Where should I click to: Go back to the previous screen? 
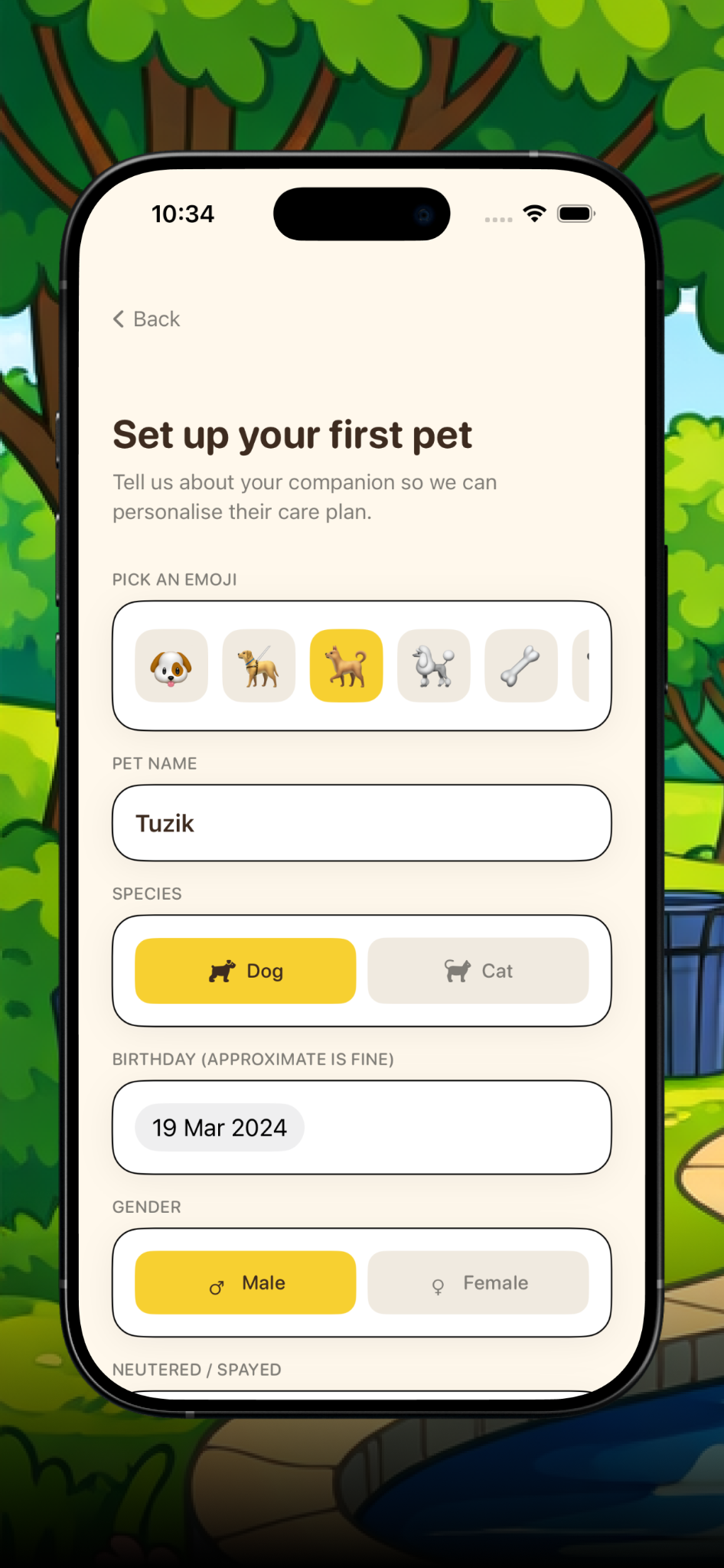pyautogui.click(x=145, y=318)
